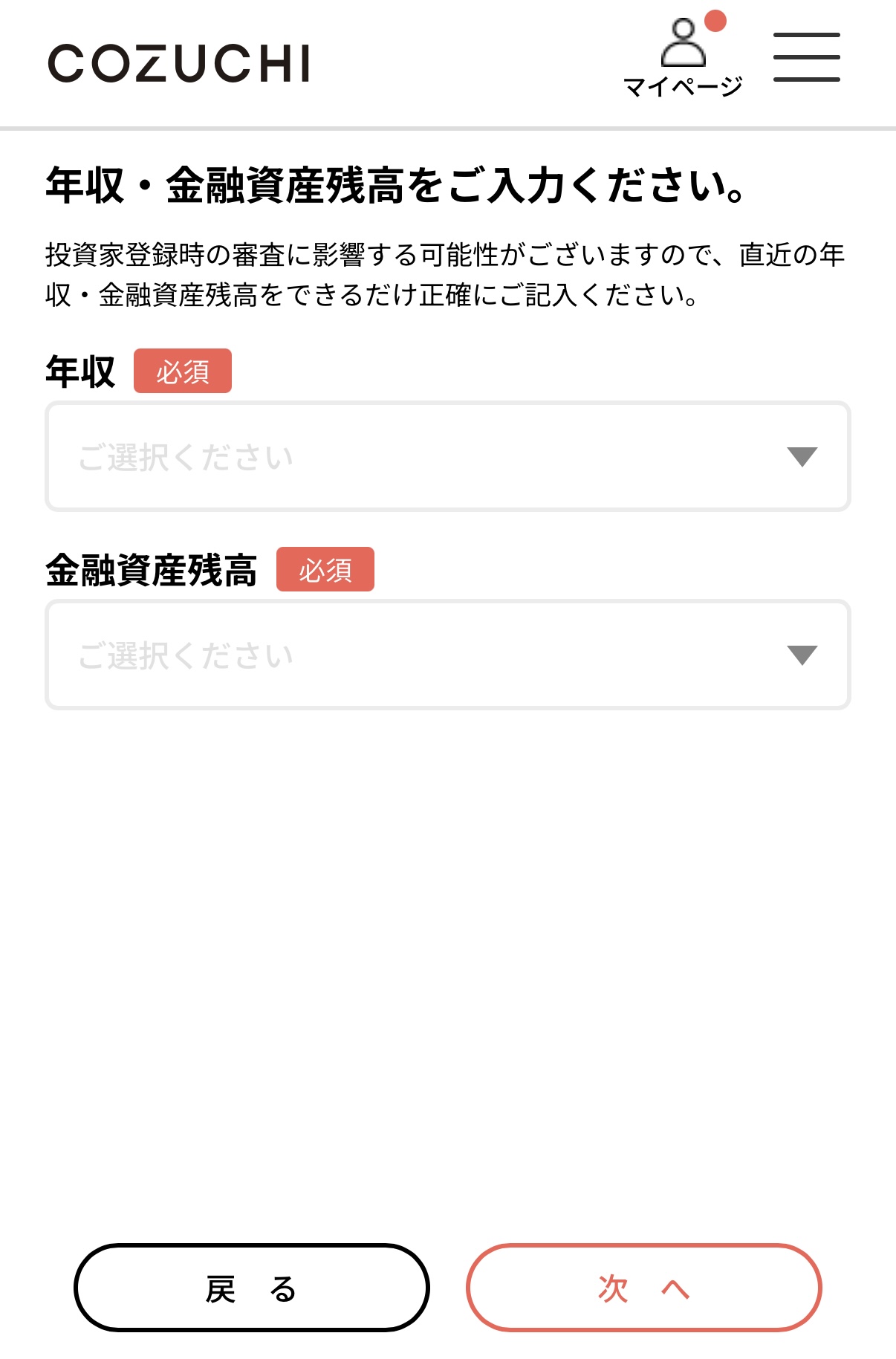
Task: Open the hamburger menu
Action: [806, 57]
